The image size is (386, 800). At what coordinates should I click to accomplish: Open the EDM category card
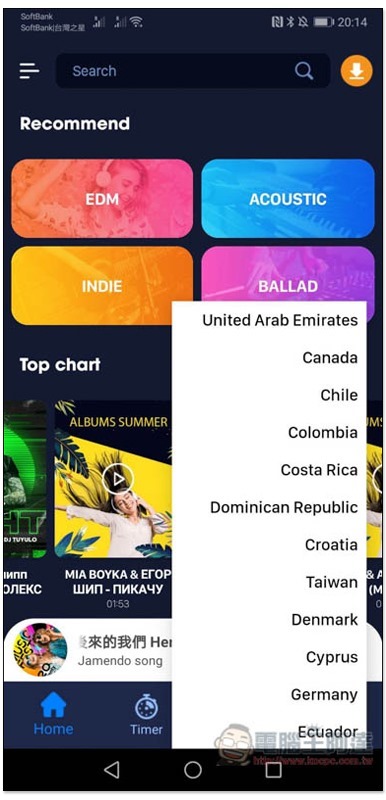click(102, 198)
